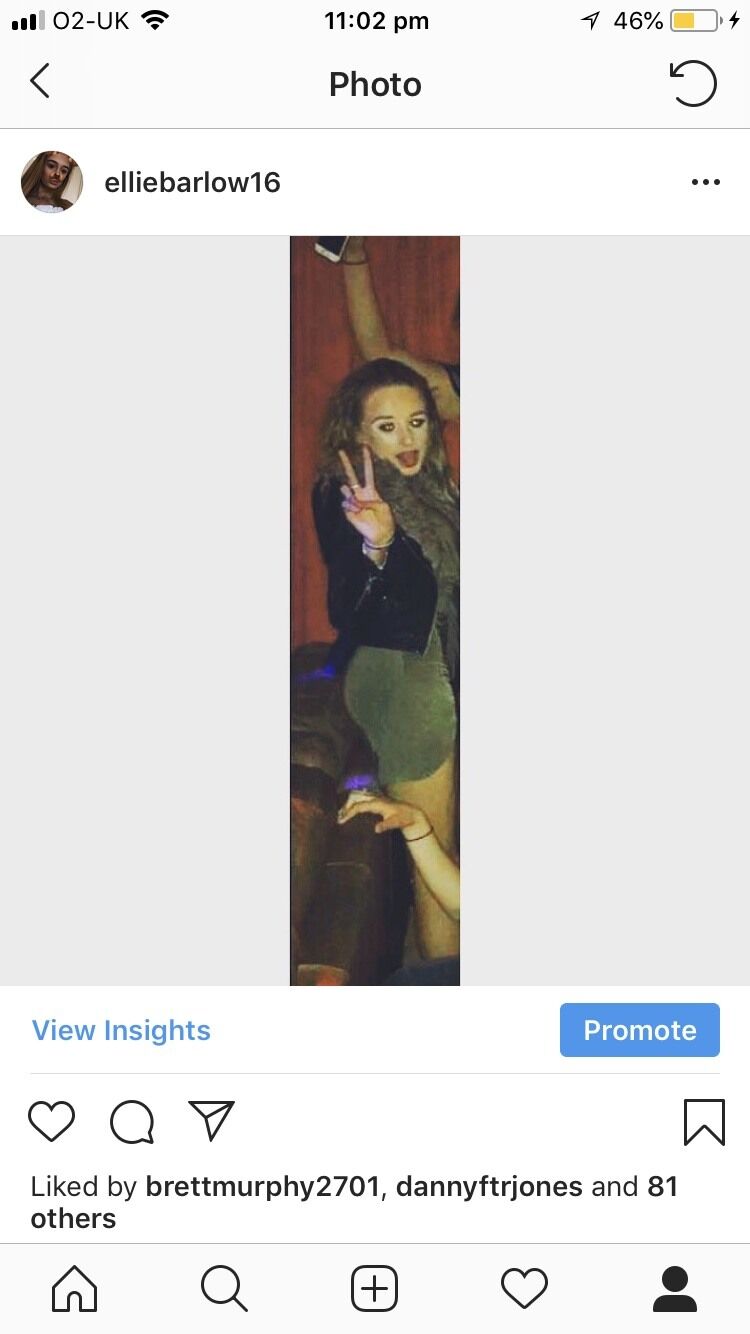750x1334 pixels.
Task: Open View Insights for this post
Action: coord(121,1030)
